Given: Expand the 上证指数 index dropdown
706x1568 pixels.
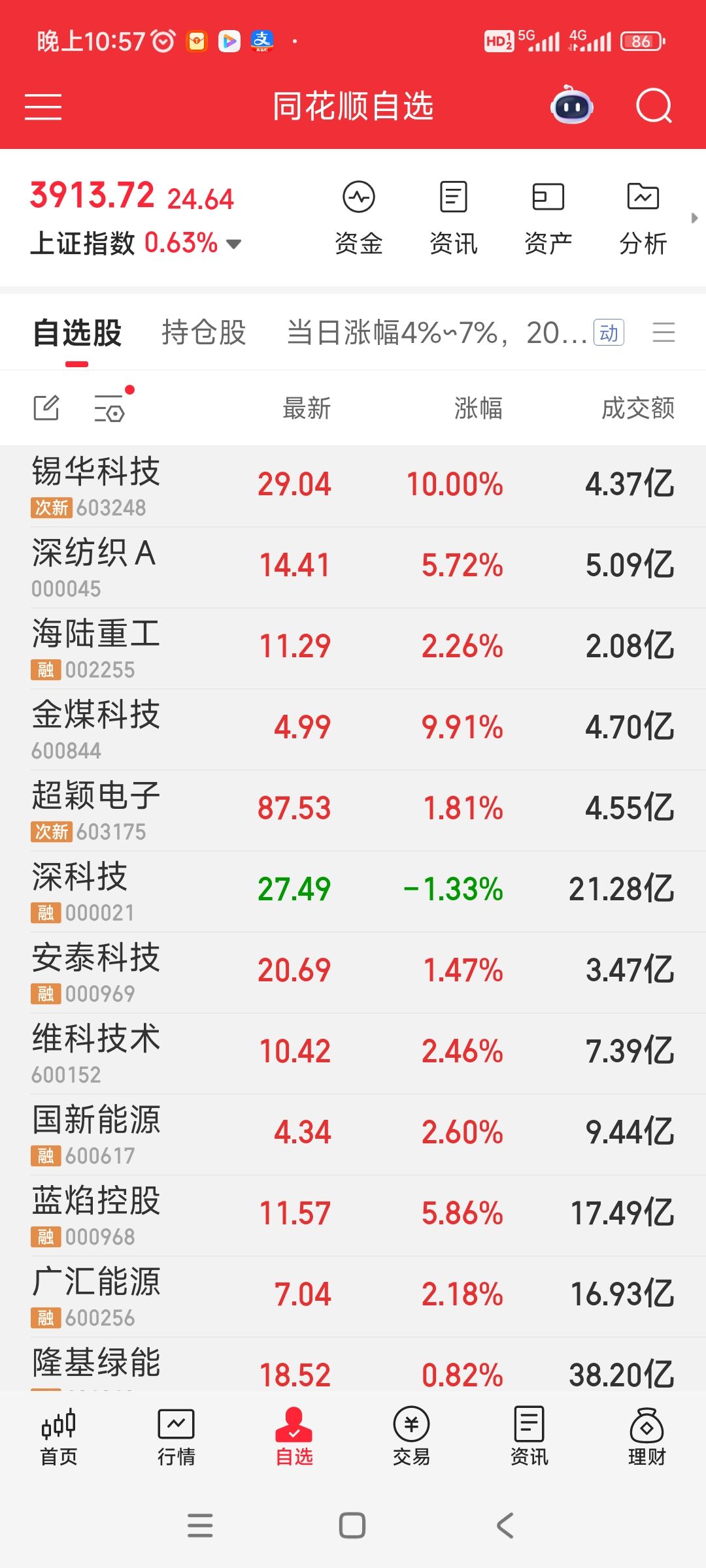Looking at the screenshot, I should [x=233, y=244].
